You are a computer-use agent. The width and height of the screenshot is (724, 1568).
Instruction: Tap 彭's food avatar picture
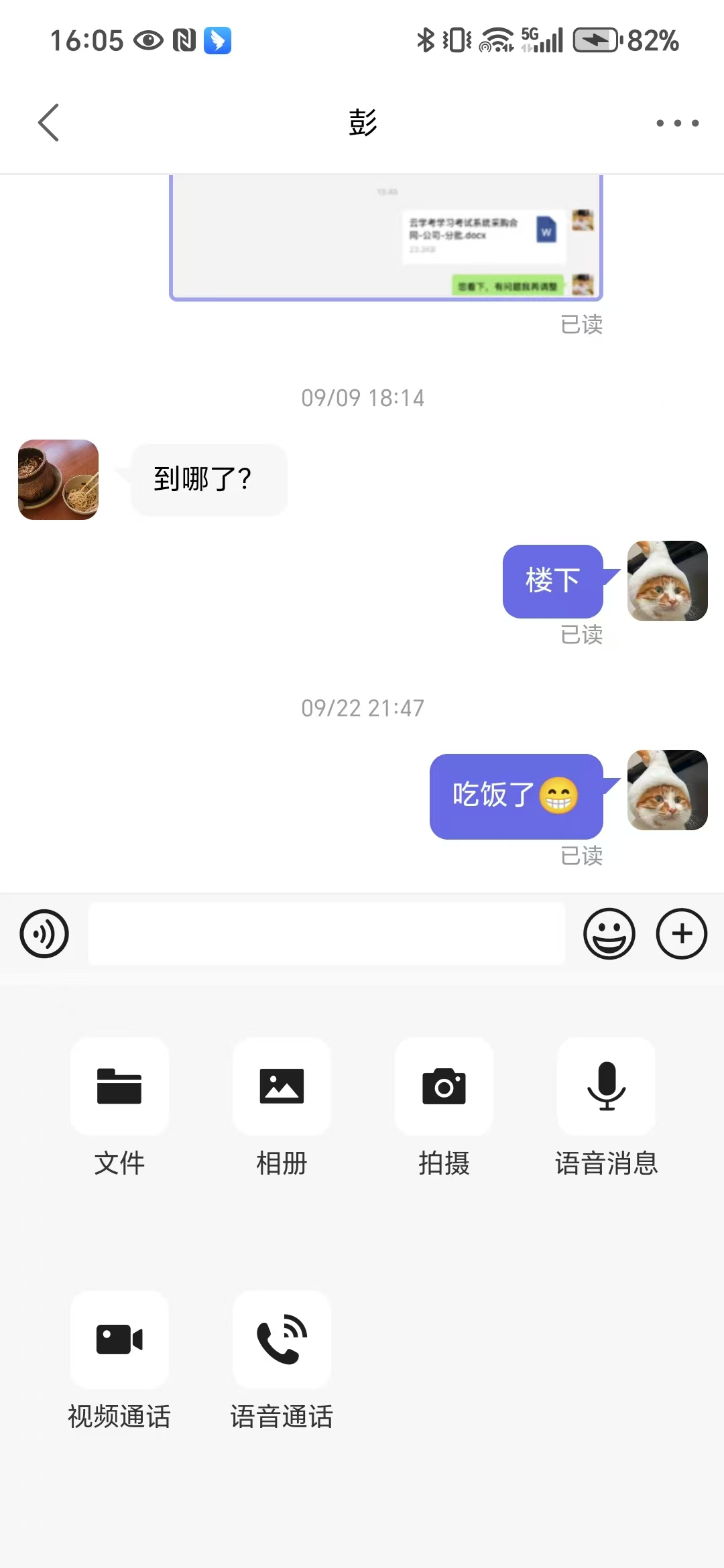(x=58, y=480)
